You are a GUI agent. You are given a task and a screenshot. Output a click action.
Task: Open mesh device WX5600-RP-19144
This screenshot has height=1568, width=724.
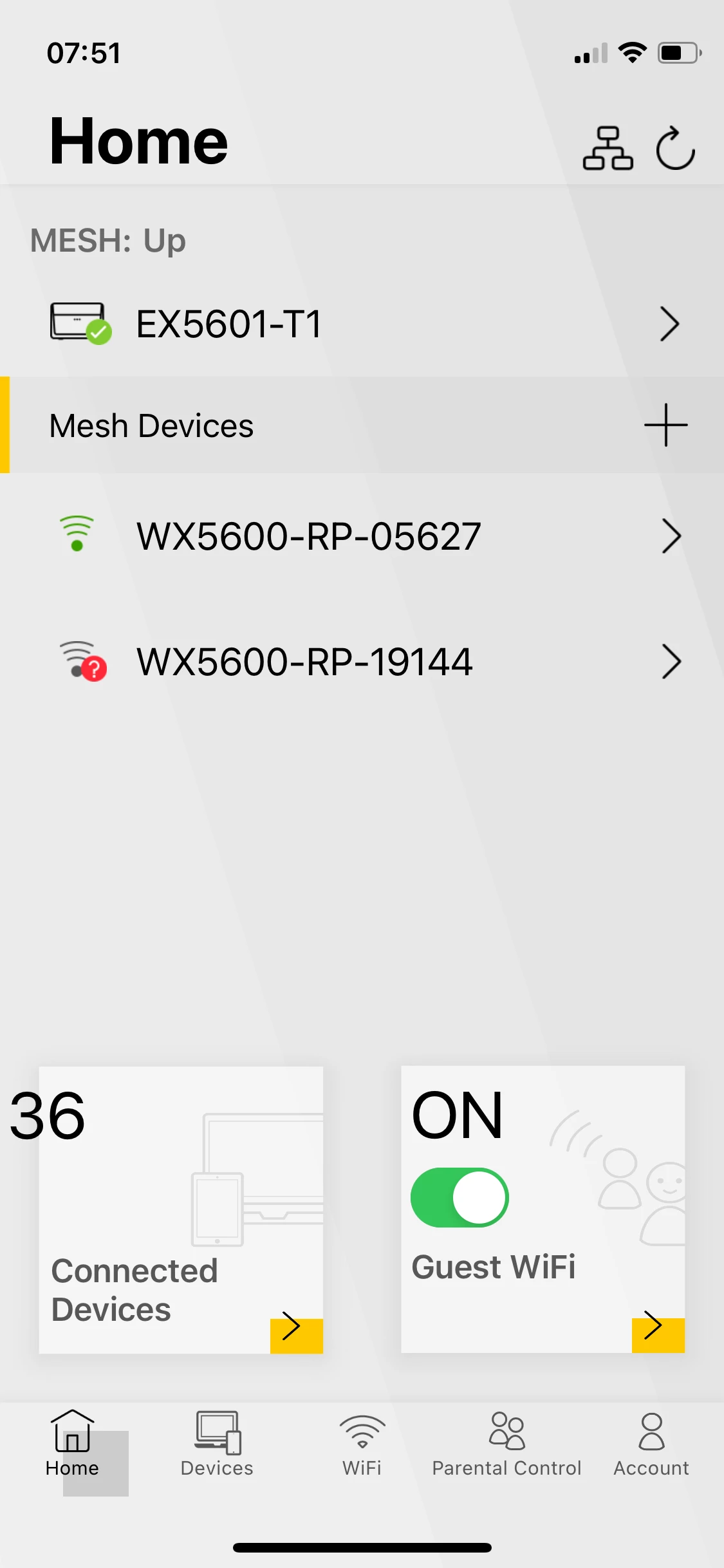tap(362, 662)
